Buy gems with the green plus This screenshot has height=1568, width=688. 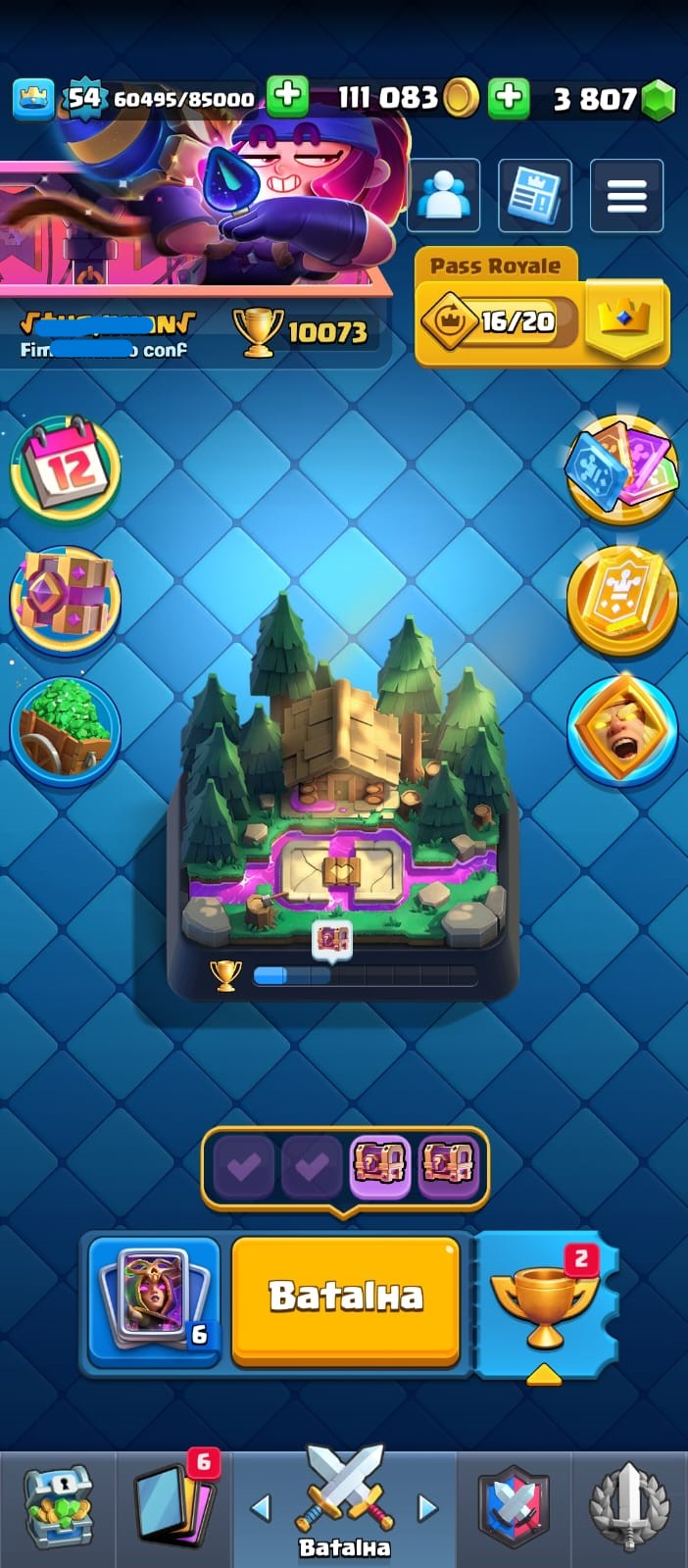508,97
